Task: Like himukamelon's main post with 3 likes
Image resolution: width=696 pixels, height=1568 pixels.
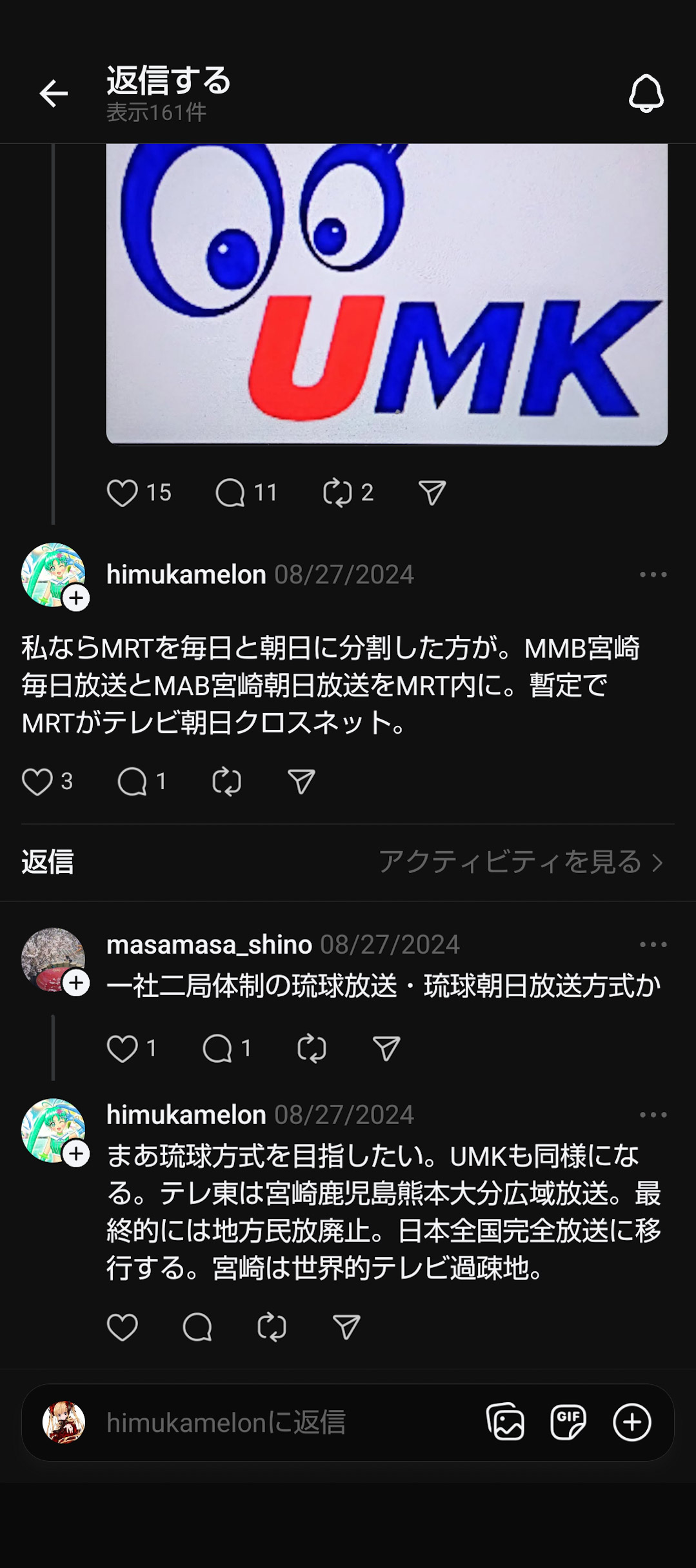Action: 37,782
